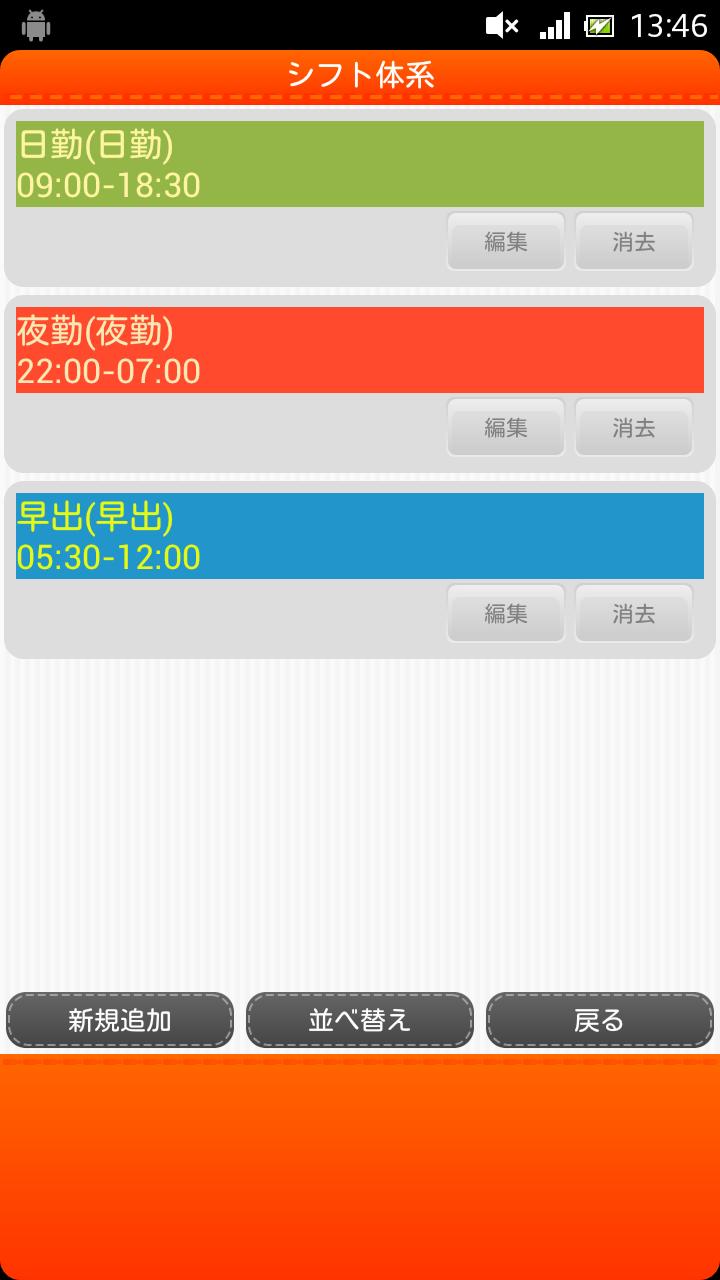Image resolution: width=720 pixels, height=1280 pixels.
Task: Edit the 早出 05:30-12:00 shift
Action: click(x=506, y=613)
